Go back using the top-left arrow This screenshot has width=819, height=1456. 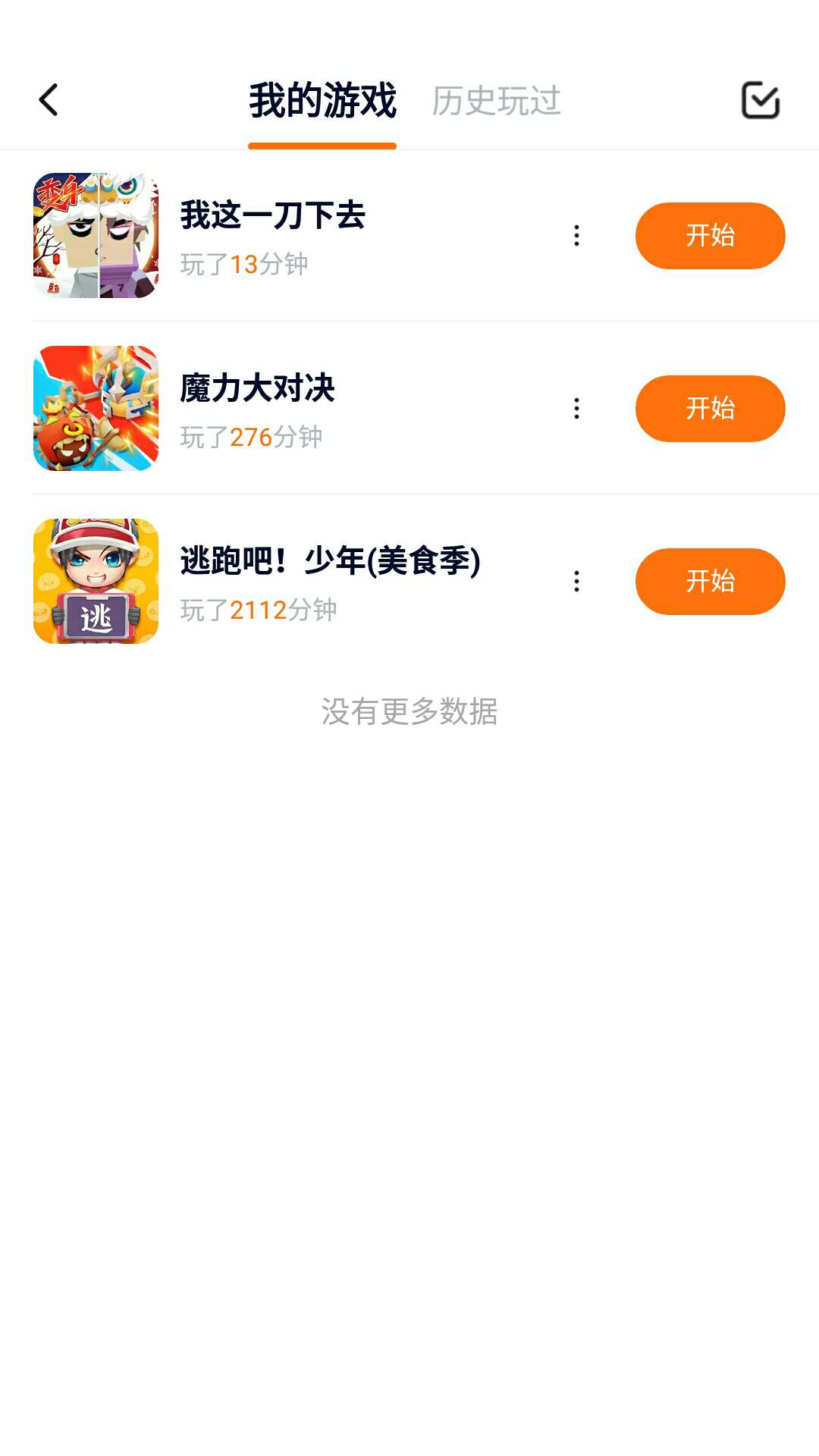[x=49, y=100]
